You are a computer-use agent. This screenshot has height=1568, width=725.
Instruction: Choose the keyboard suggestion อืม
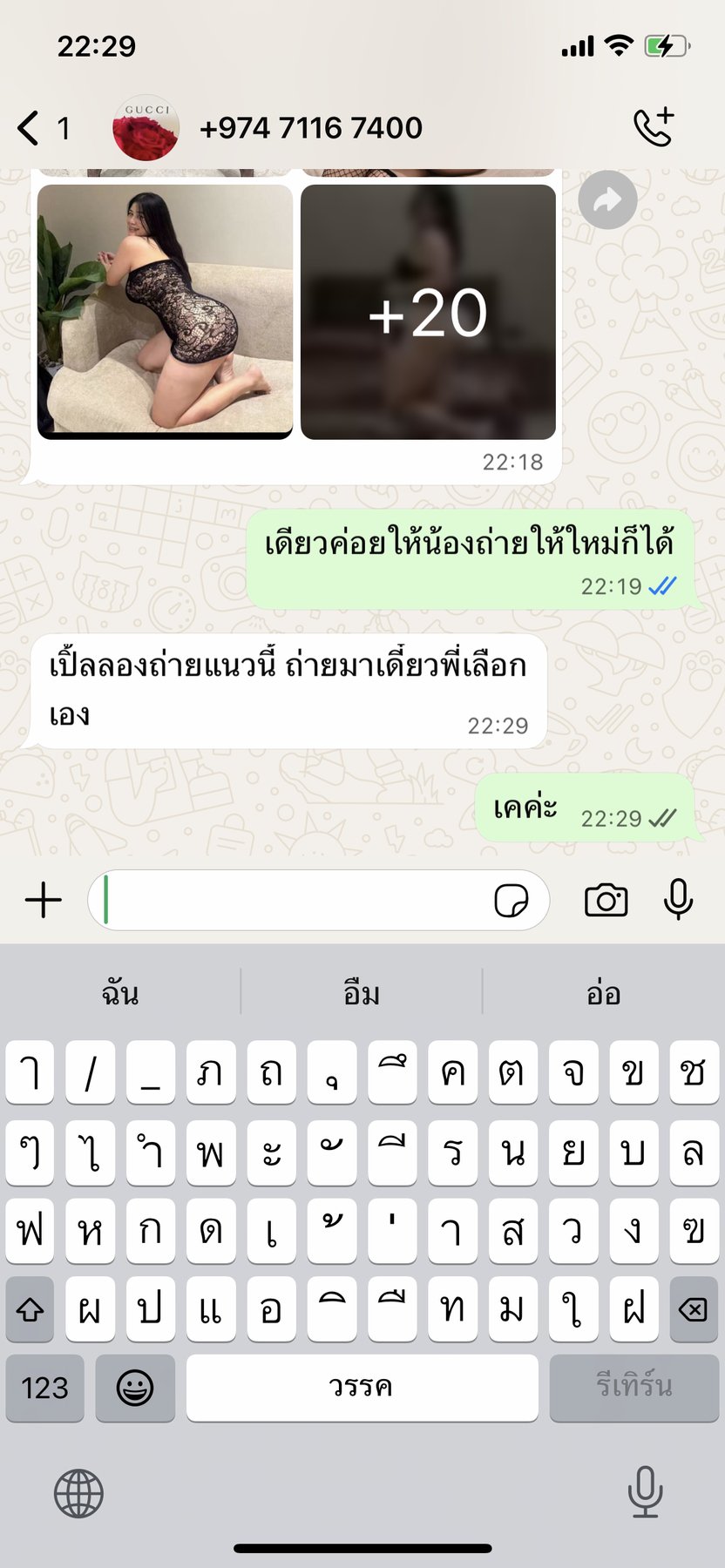tap(362, 992)
